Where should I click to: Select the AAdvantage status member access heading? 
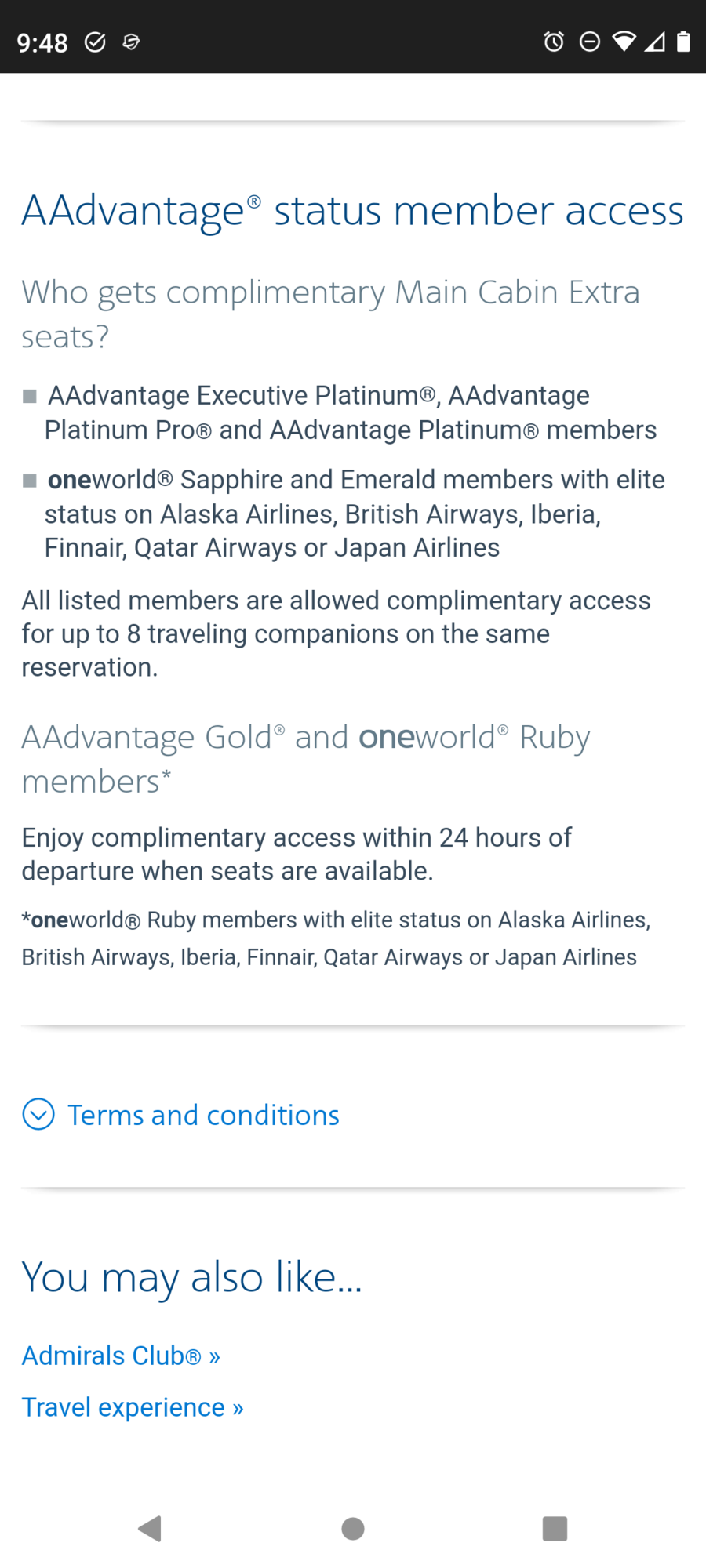[x=352, y=209]
